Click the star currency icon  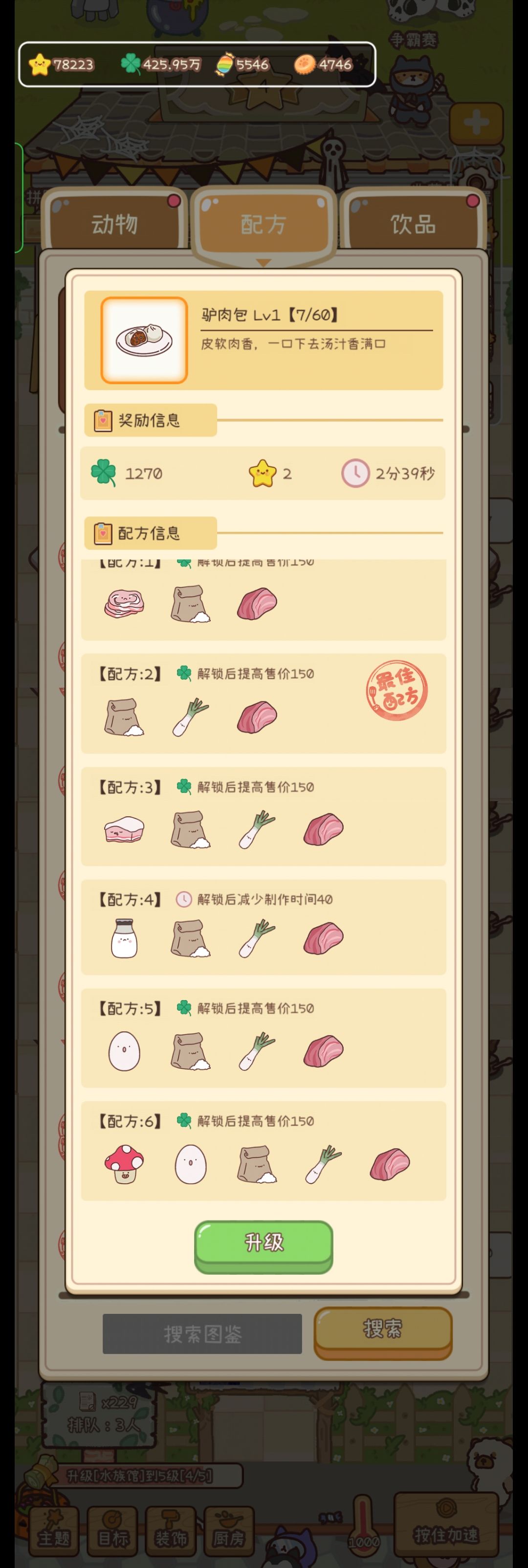click(40, 64)
